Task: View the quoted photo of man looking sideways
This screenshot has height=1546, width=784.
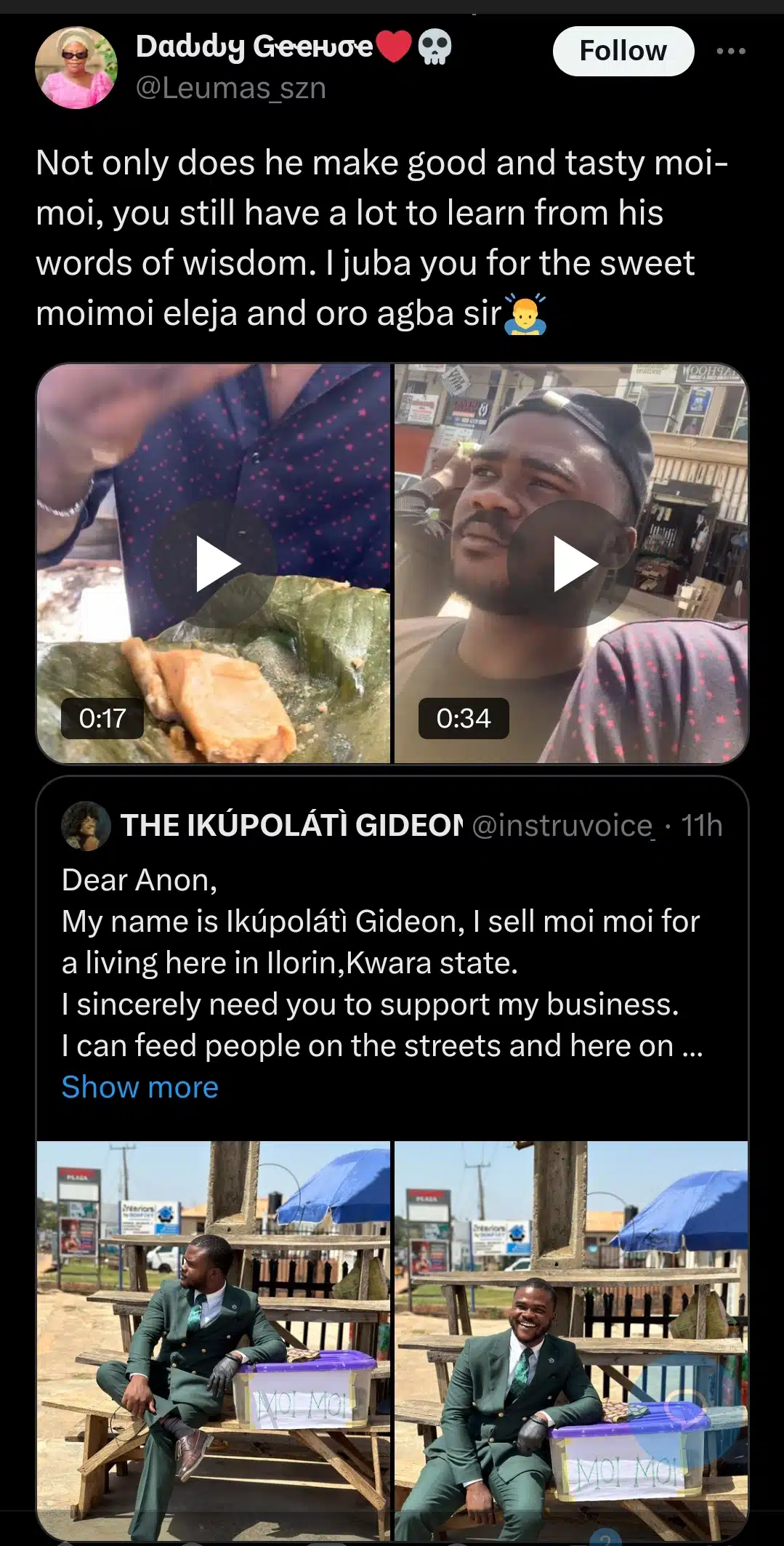Action: [214, 1337]
